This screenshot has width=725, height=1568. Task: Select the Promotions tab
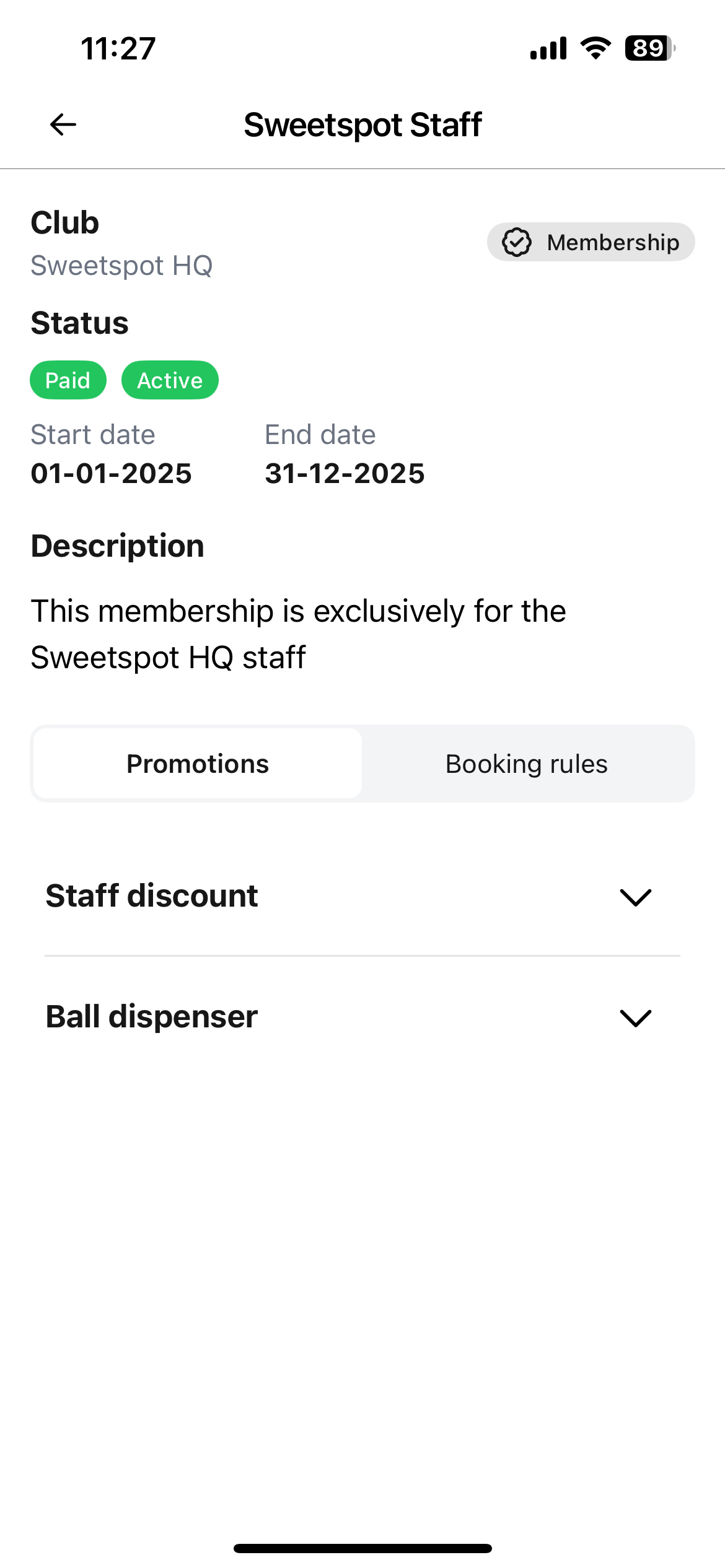[x=198, y=764]
